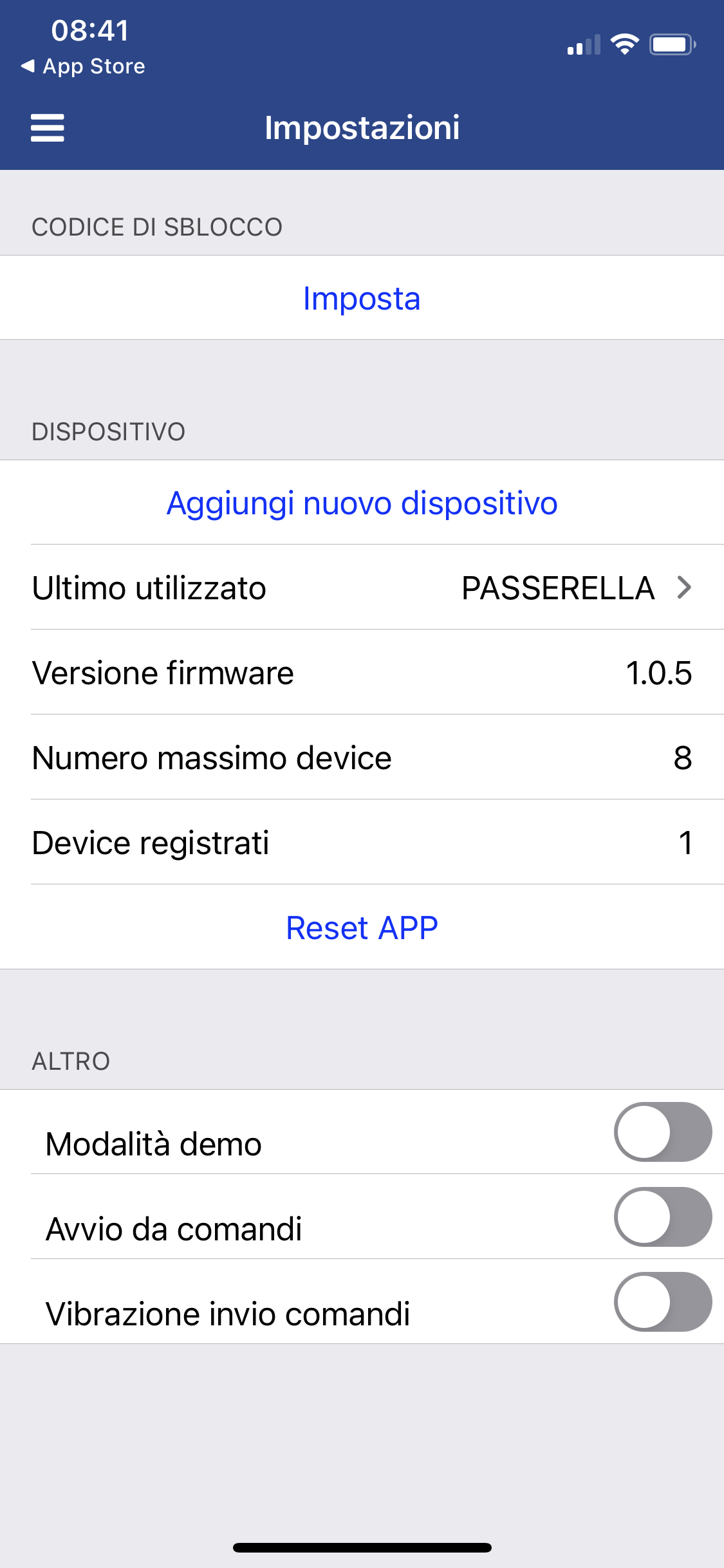The width and height of the screenshot is (724, 1568).
Task: Open Ultimo utilizzato PASSERELLA row
Action: 362,588
